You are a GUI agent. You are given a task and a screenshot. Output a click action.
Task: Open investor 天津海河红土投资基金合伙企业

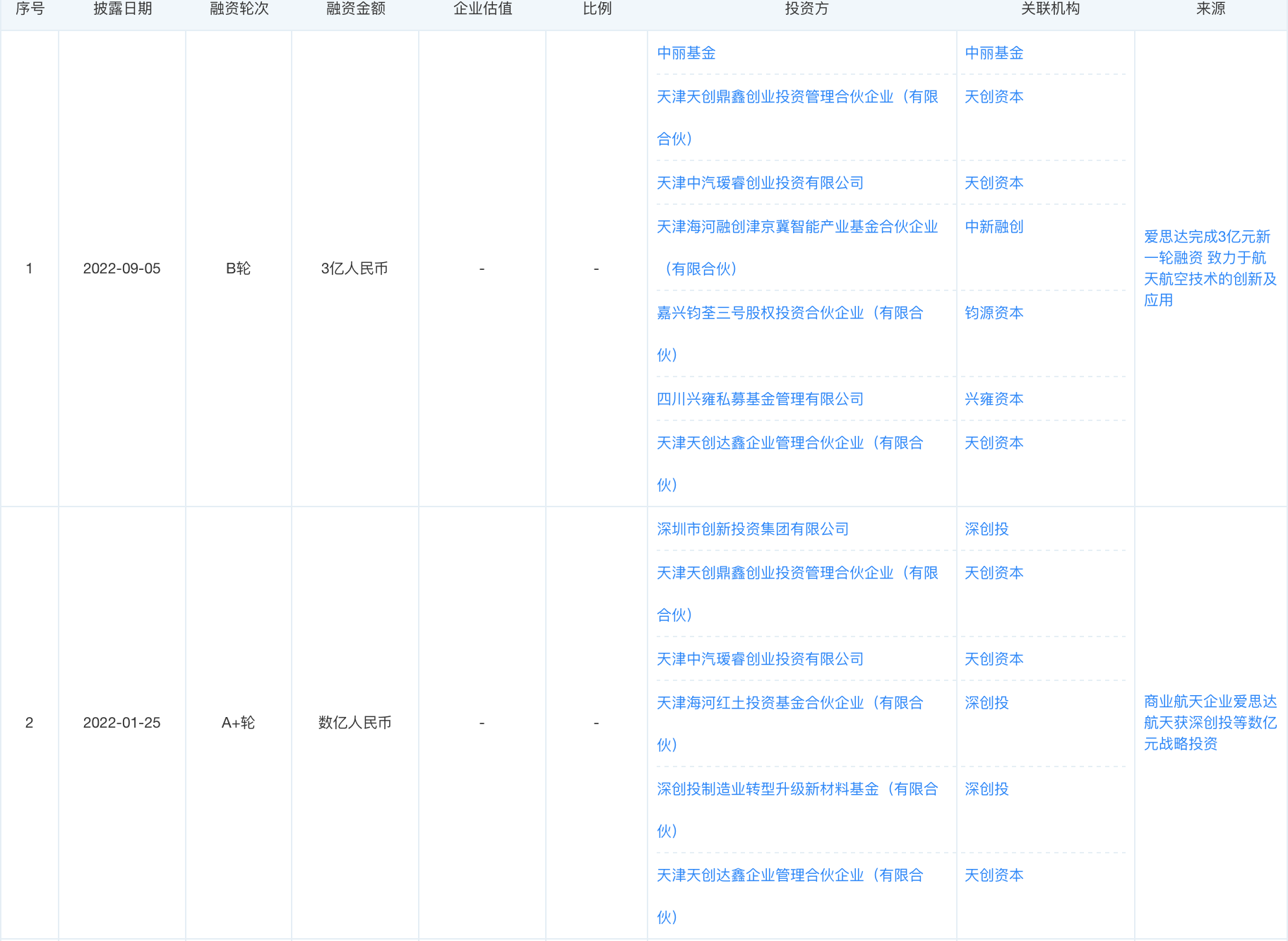789,703
